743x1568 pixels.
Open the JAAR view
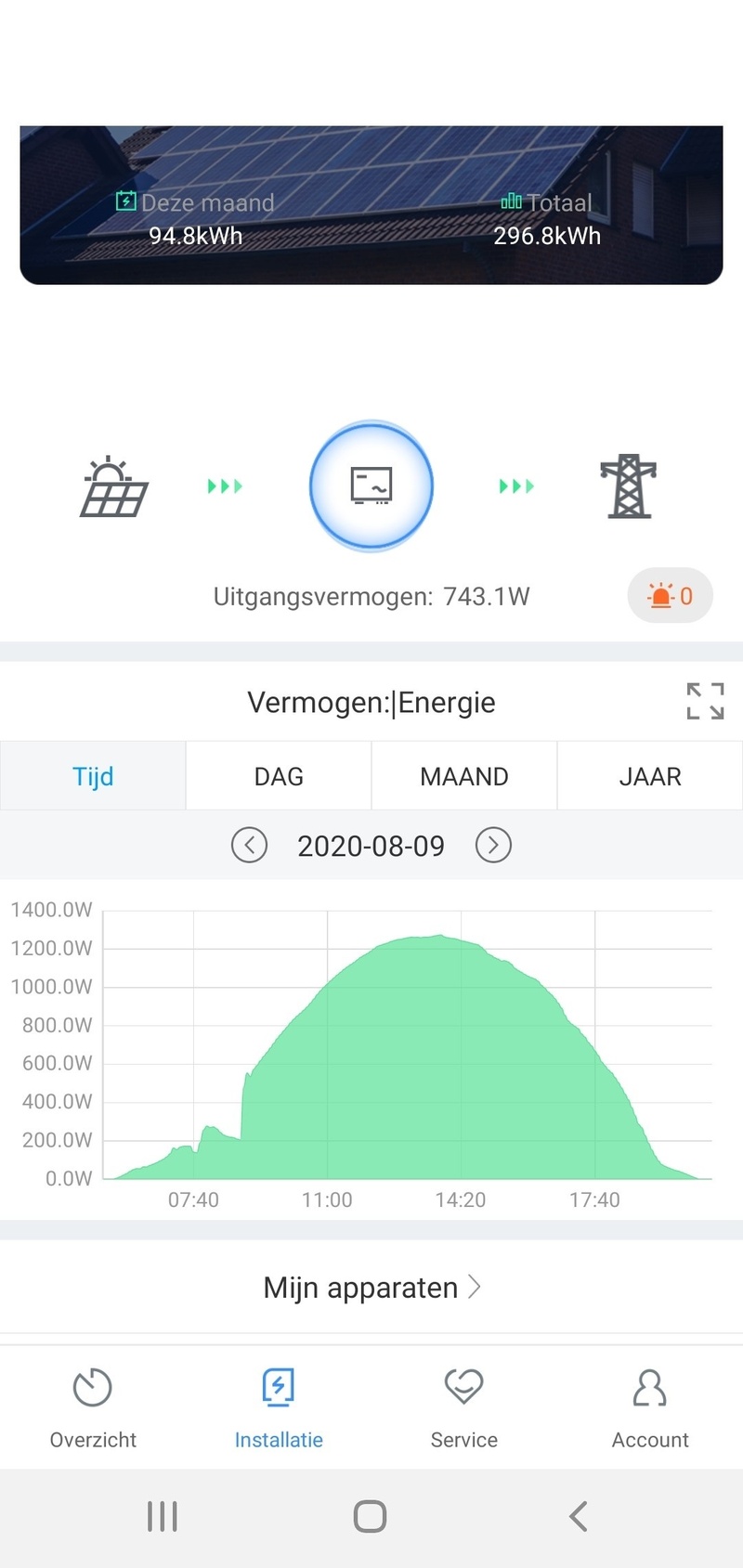click(649, 775)
